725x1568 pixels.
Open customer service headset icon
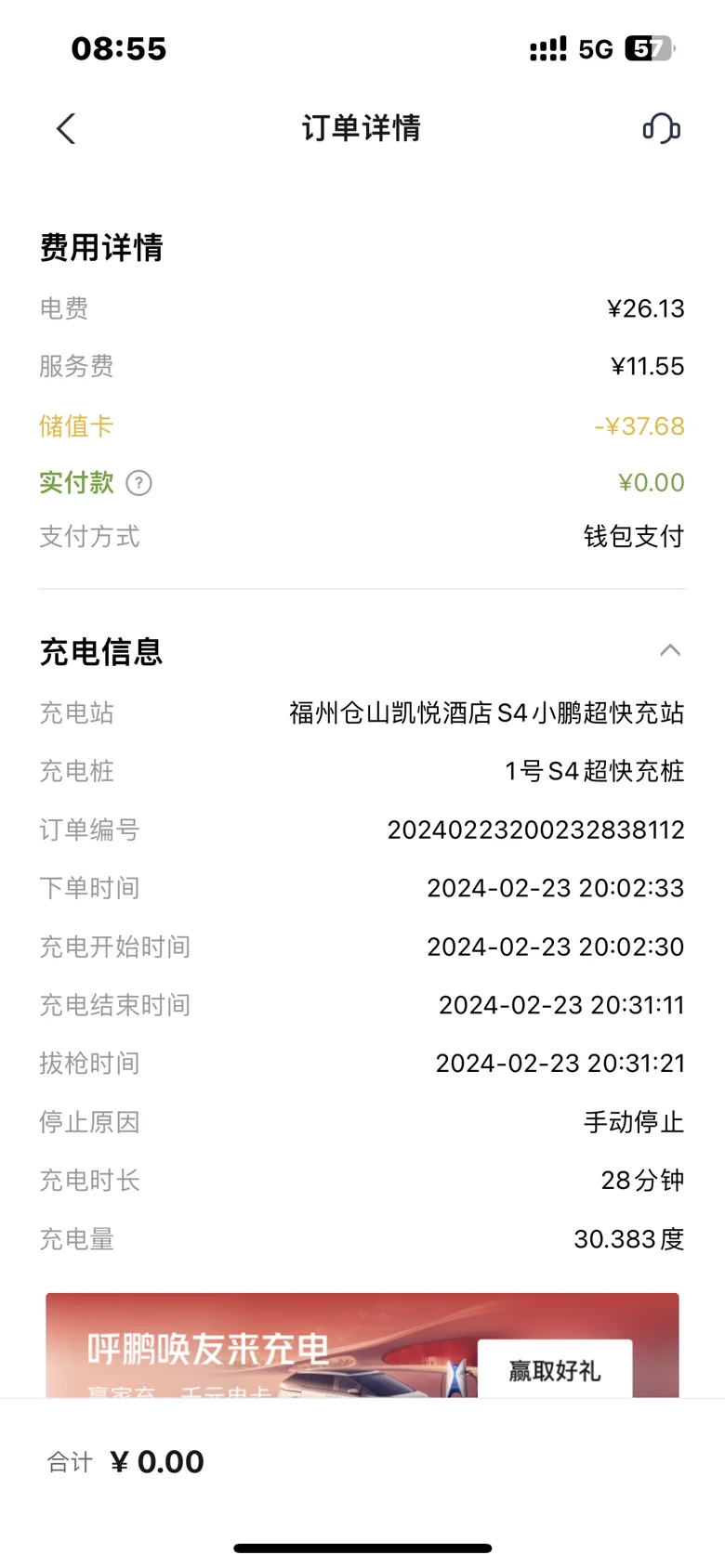click(x=661, y=128)
